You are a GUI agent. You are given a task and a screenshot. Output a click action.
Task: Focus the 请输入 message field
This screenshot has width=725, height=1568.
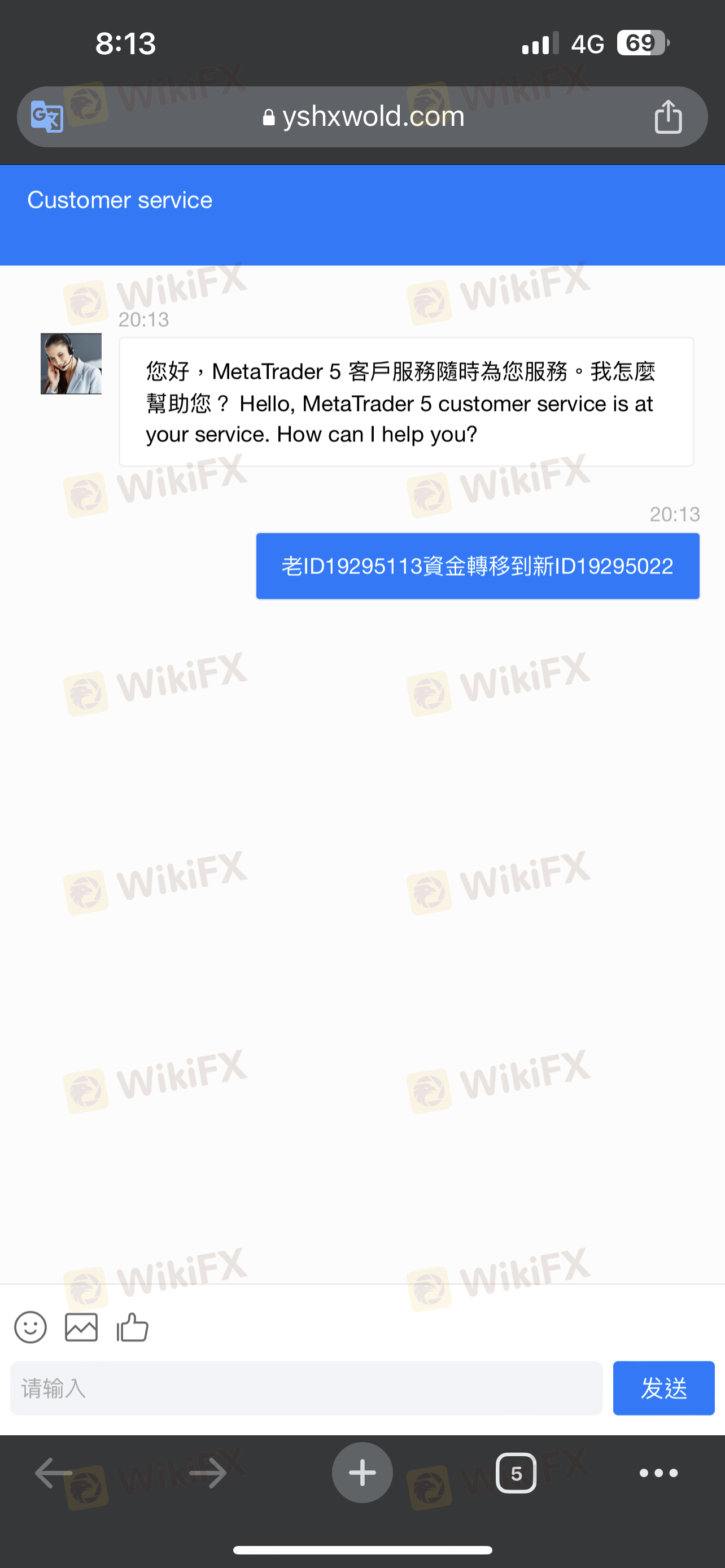(x=306, y=1388)
